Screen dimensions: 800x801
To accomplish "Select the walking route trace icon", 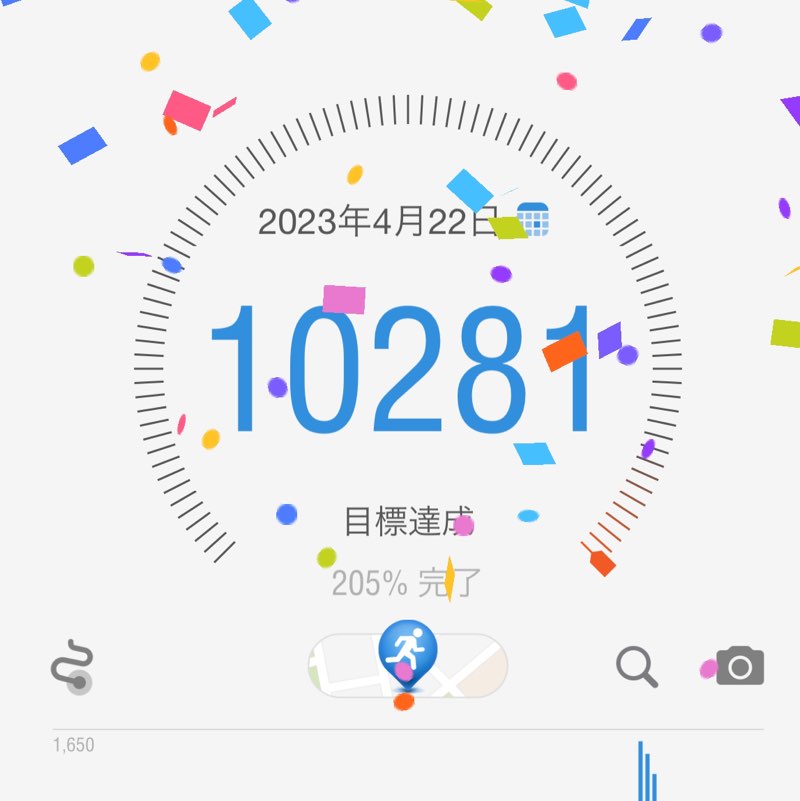I will coord(72,662).
